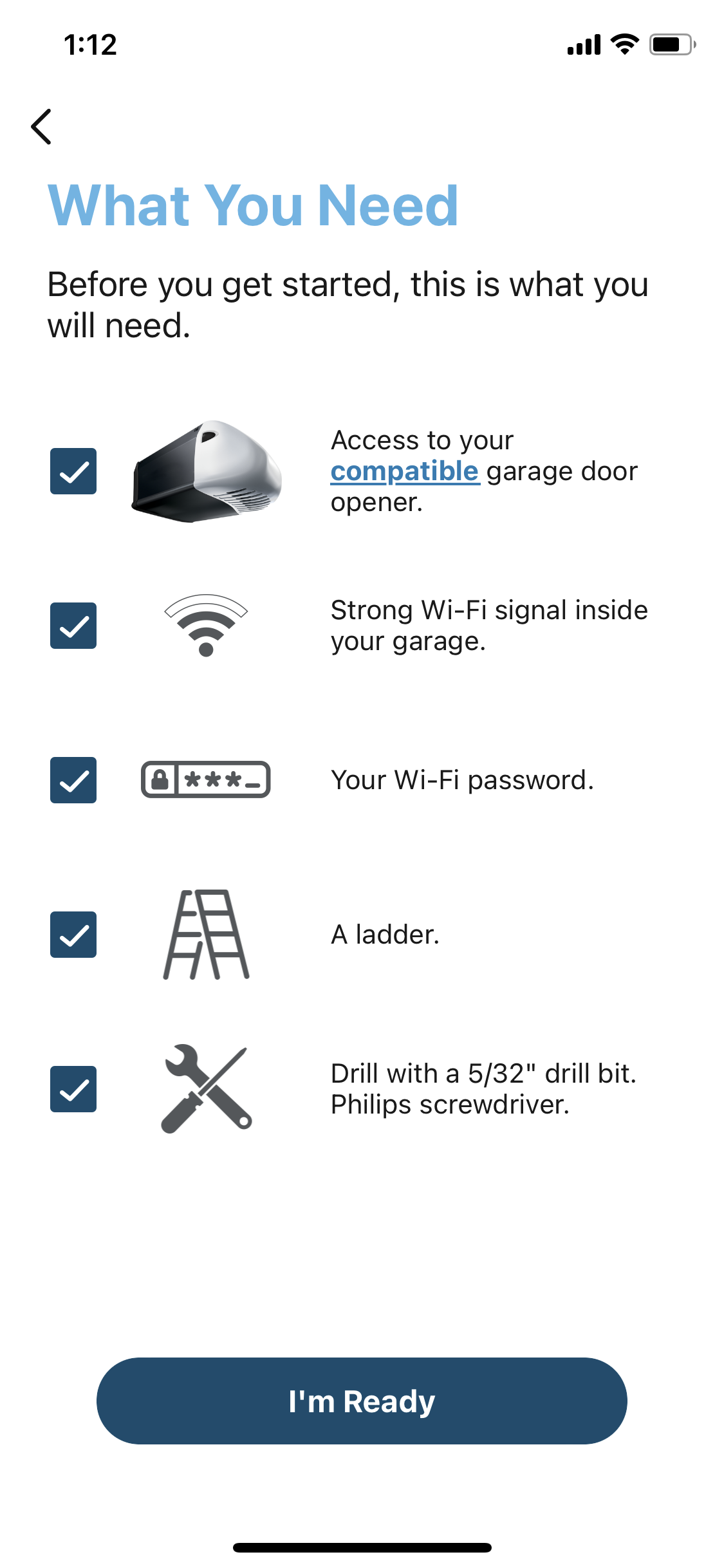Open the compatible garage door opener link
This screenshot has height=1568, width=724.
coord(404,471)
